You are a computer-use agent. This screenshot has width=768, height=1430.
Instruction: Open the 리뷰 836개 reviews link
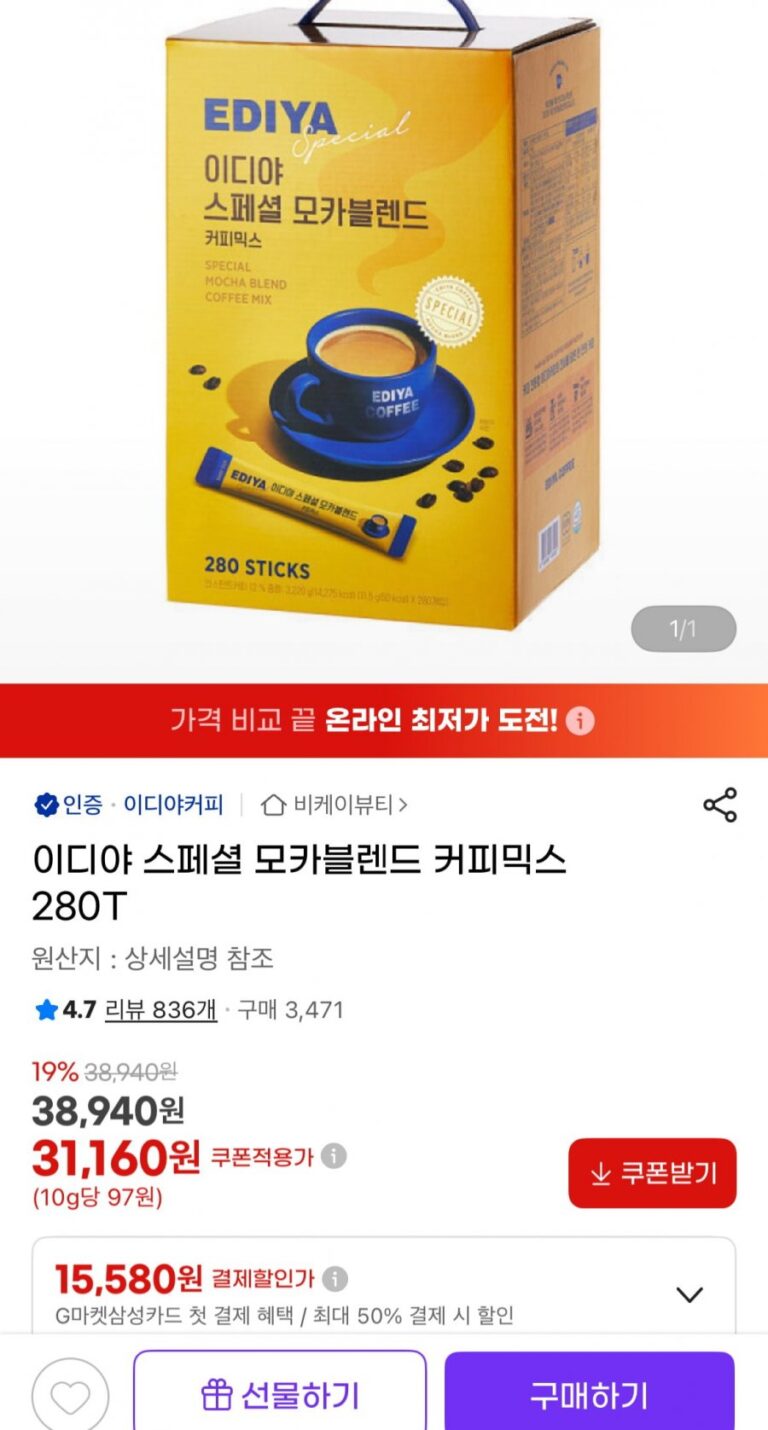(160, 1010)
